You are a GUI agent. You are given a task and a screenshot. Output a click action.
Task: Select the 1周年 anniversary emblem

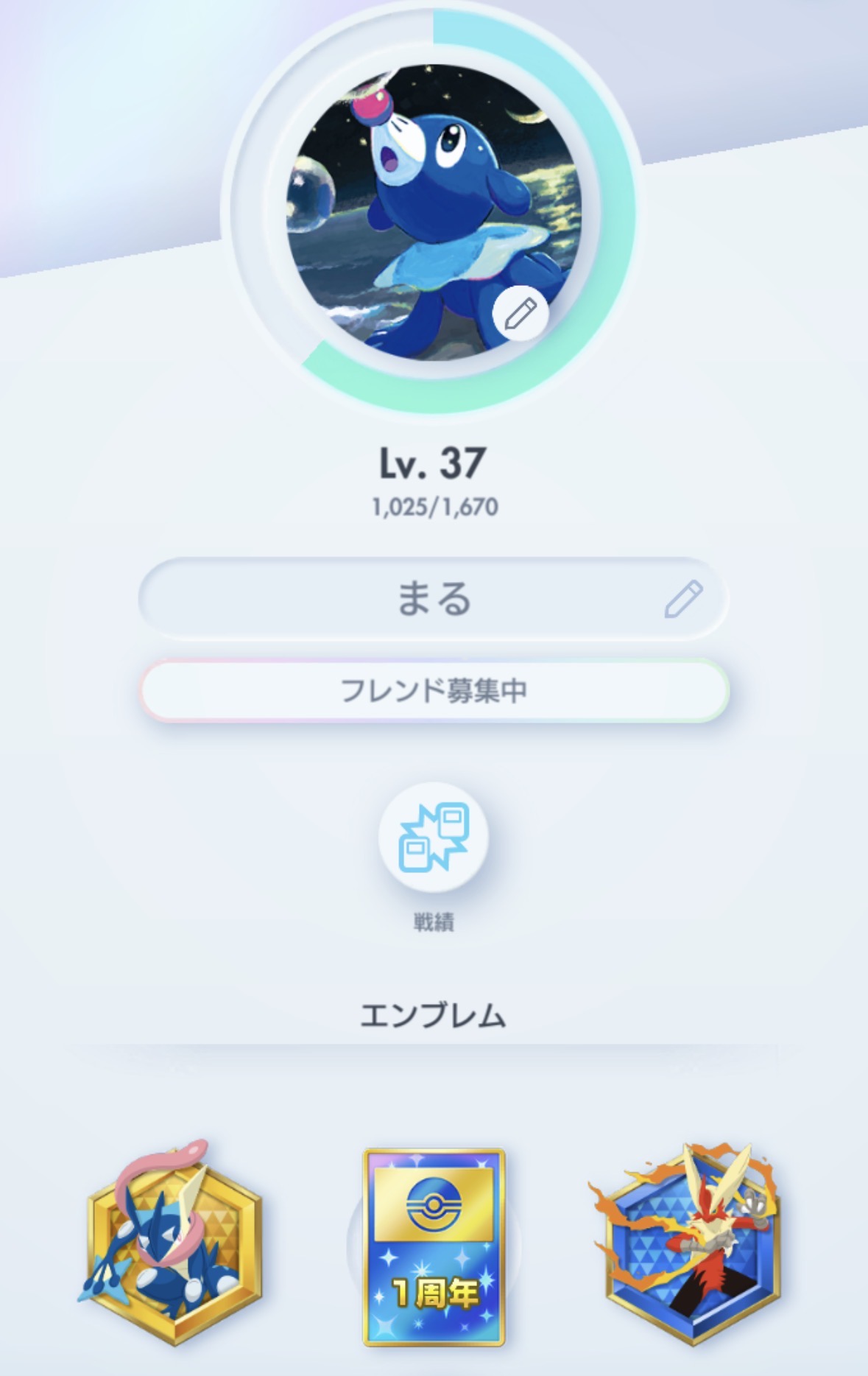coord(434,1246)
